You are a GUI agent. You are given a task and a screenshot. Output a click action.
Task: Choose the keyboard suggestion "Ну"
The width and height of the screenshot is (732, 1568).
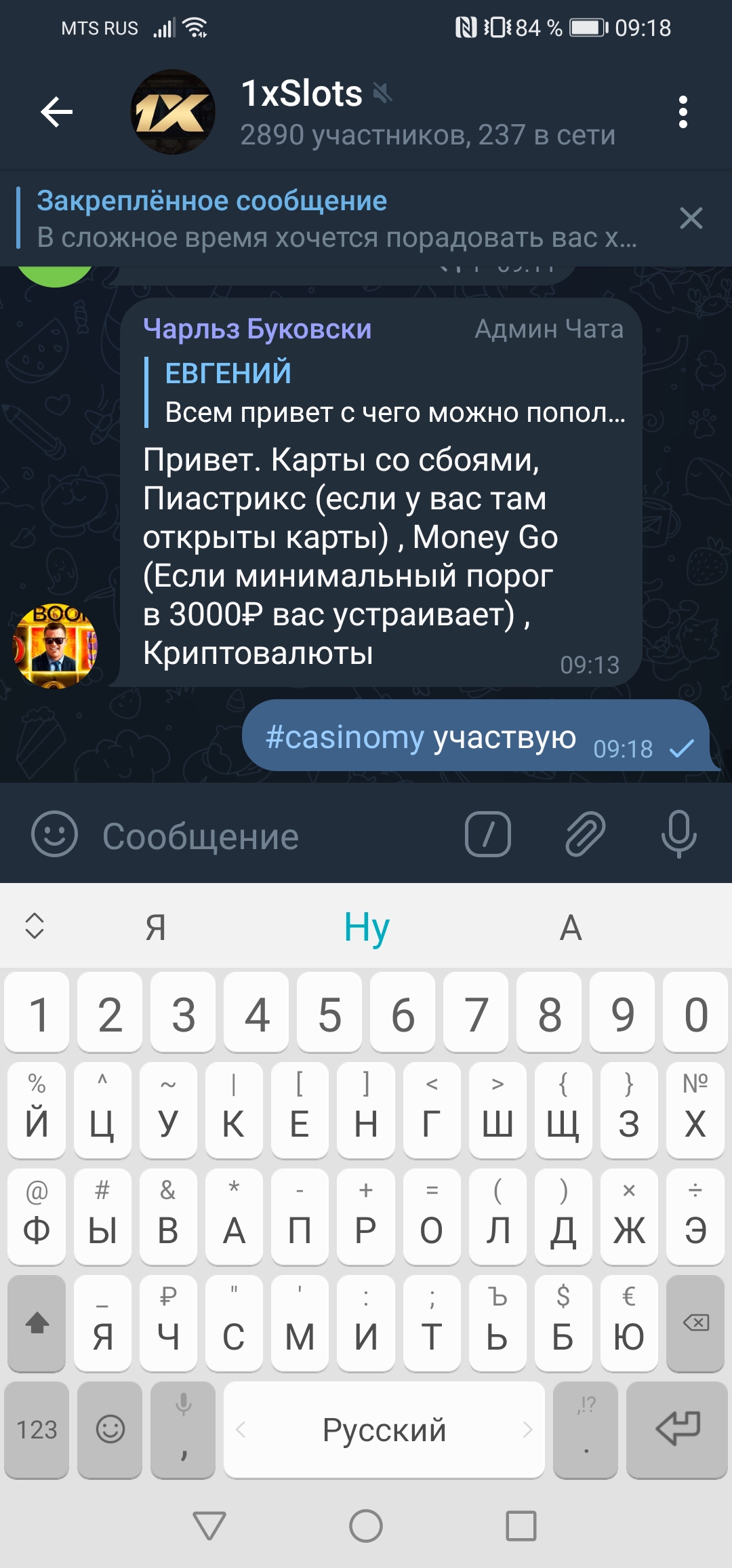[x=366, y=927]
